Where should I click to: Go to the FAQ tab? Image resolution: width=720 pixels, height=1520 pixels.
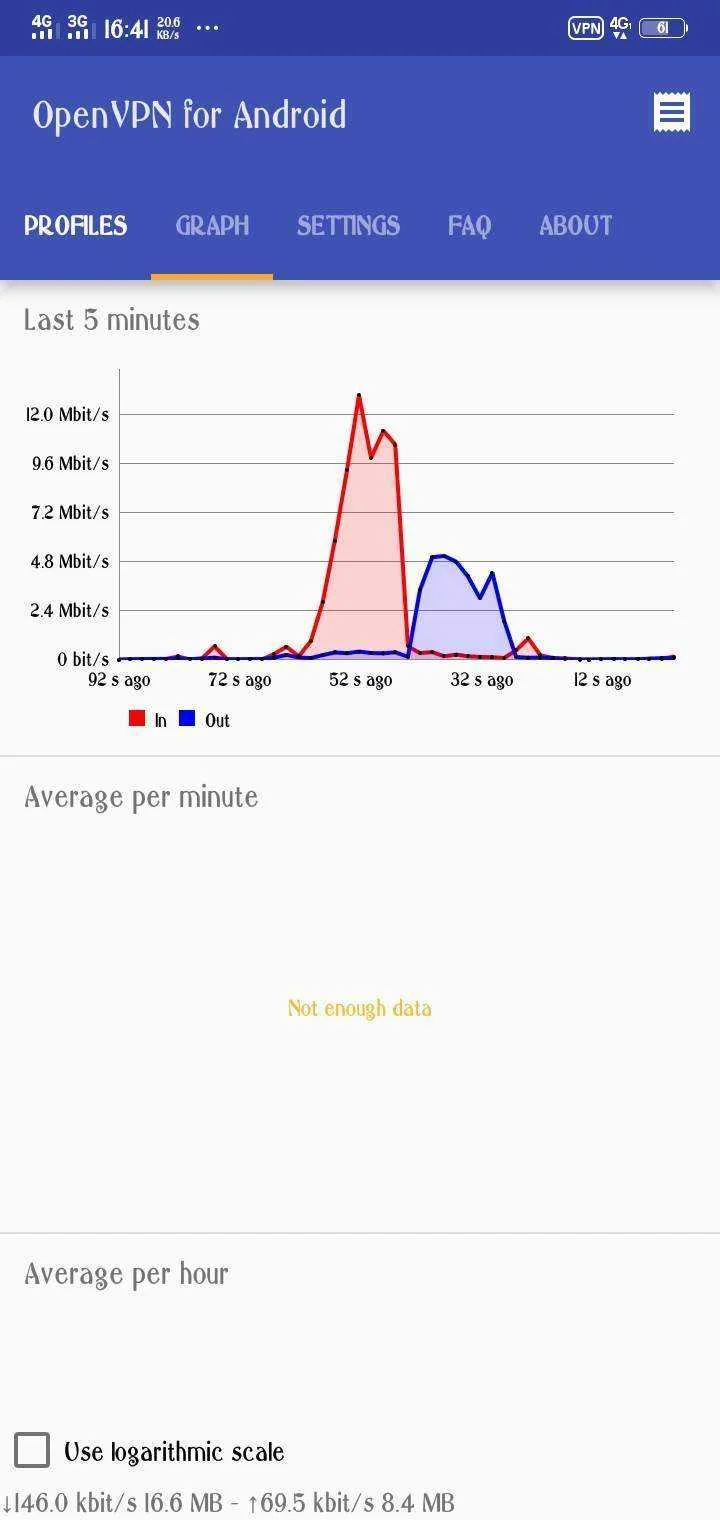[469, 225]
